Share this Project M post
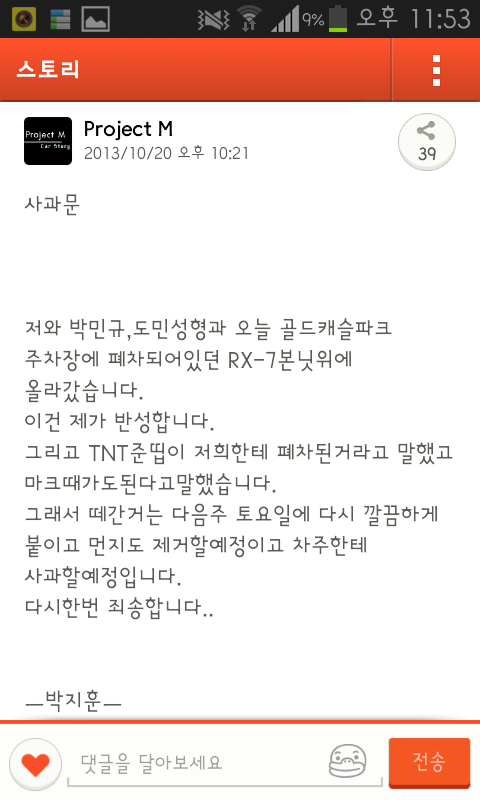 [x=426, y=142]
